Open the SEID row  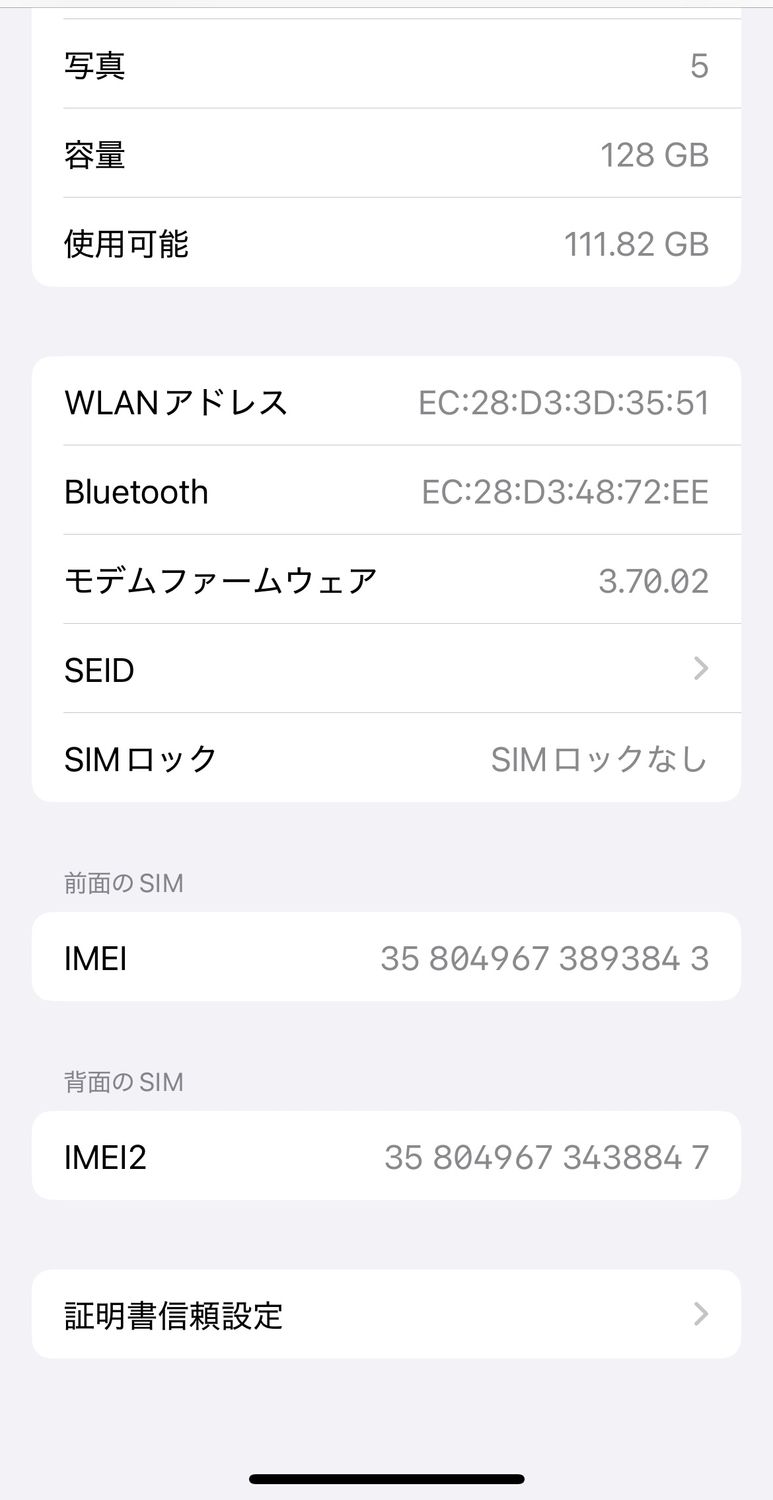point(386,669)
